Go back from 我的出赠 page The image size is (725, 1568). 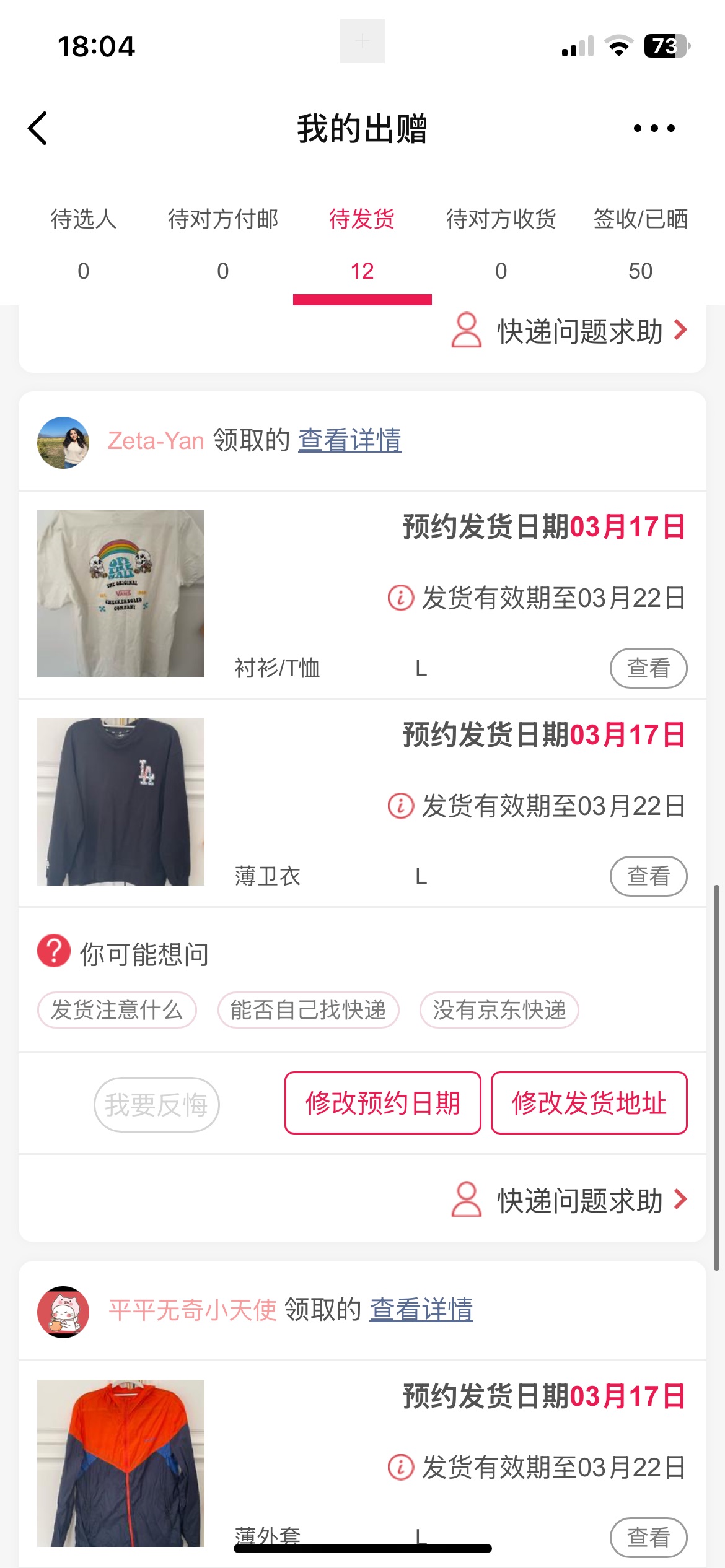pos(38,128)
